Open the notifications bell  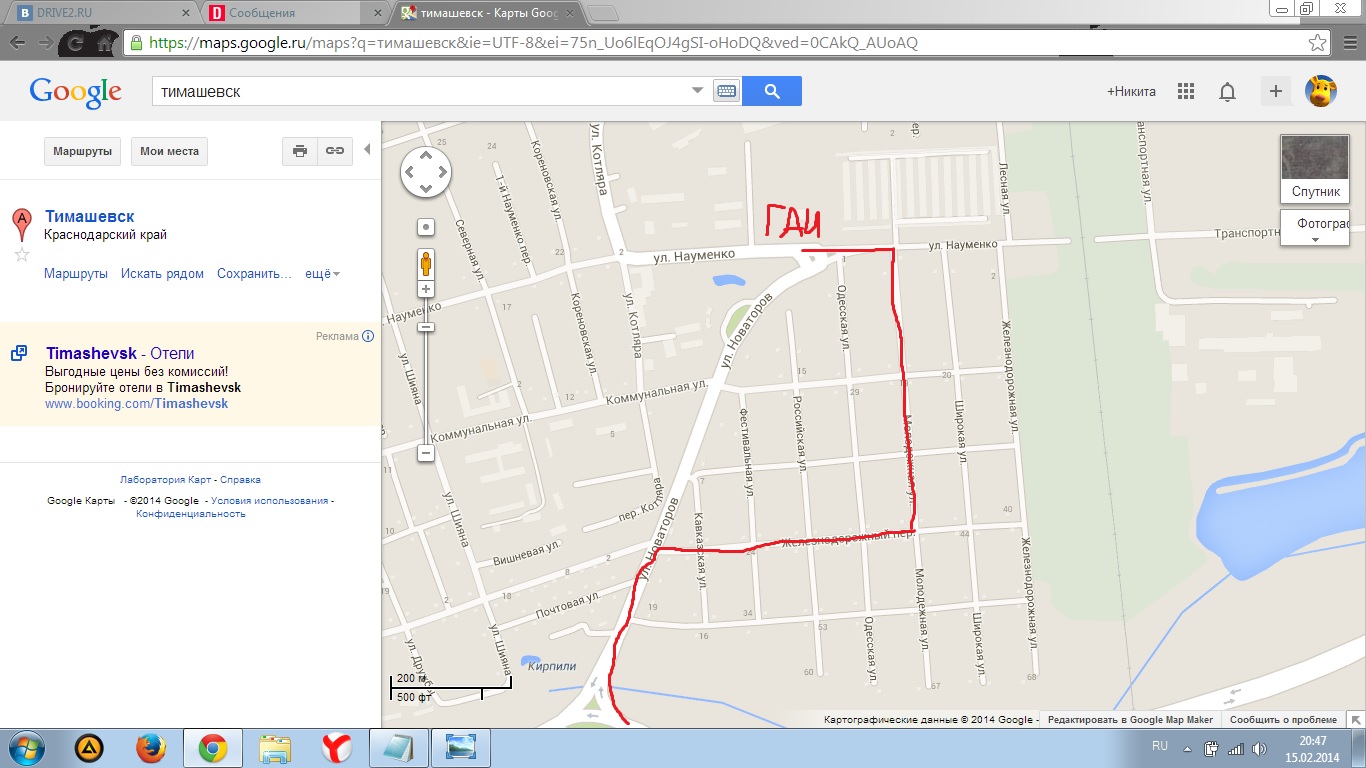[x=1227, y=92]
